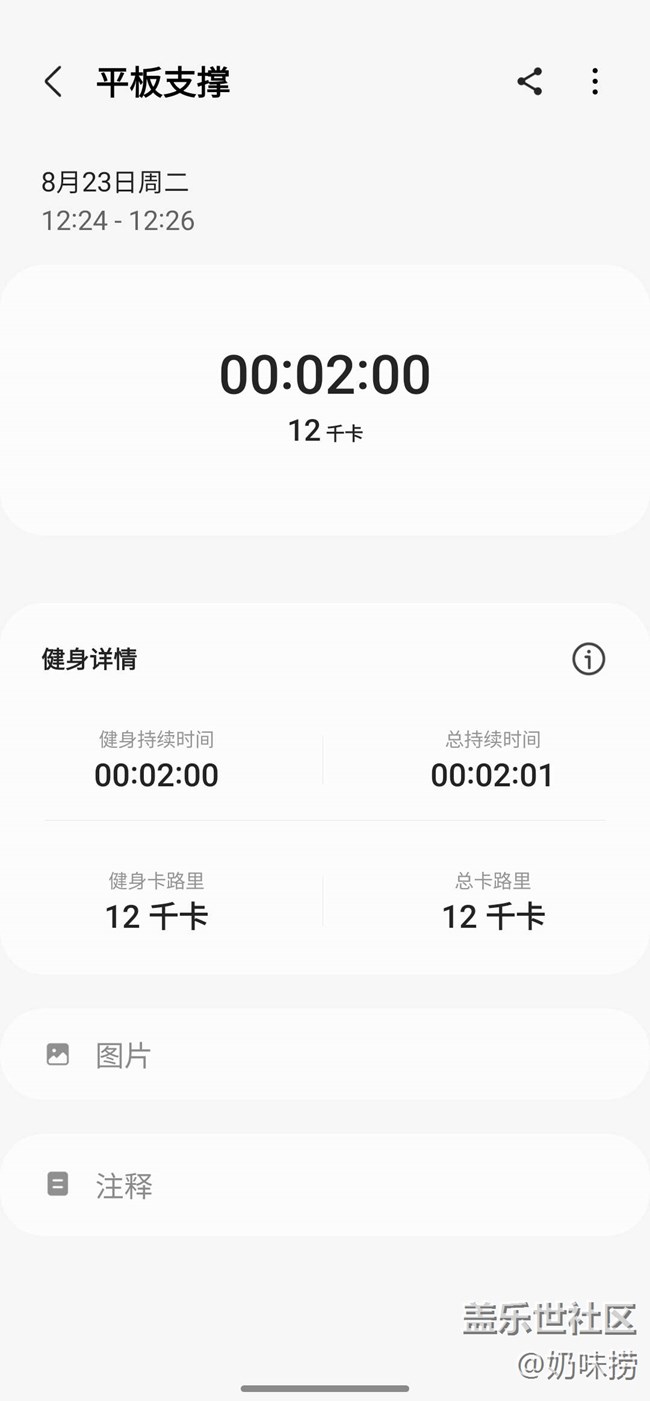
Task: Open the 图片 row
Action: pyautogui.click(x=324, y=1055)
